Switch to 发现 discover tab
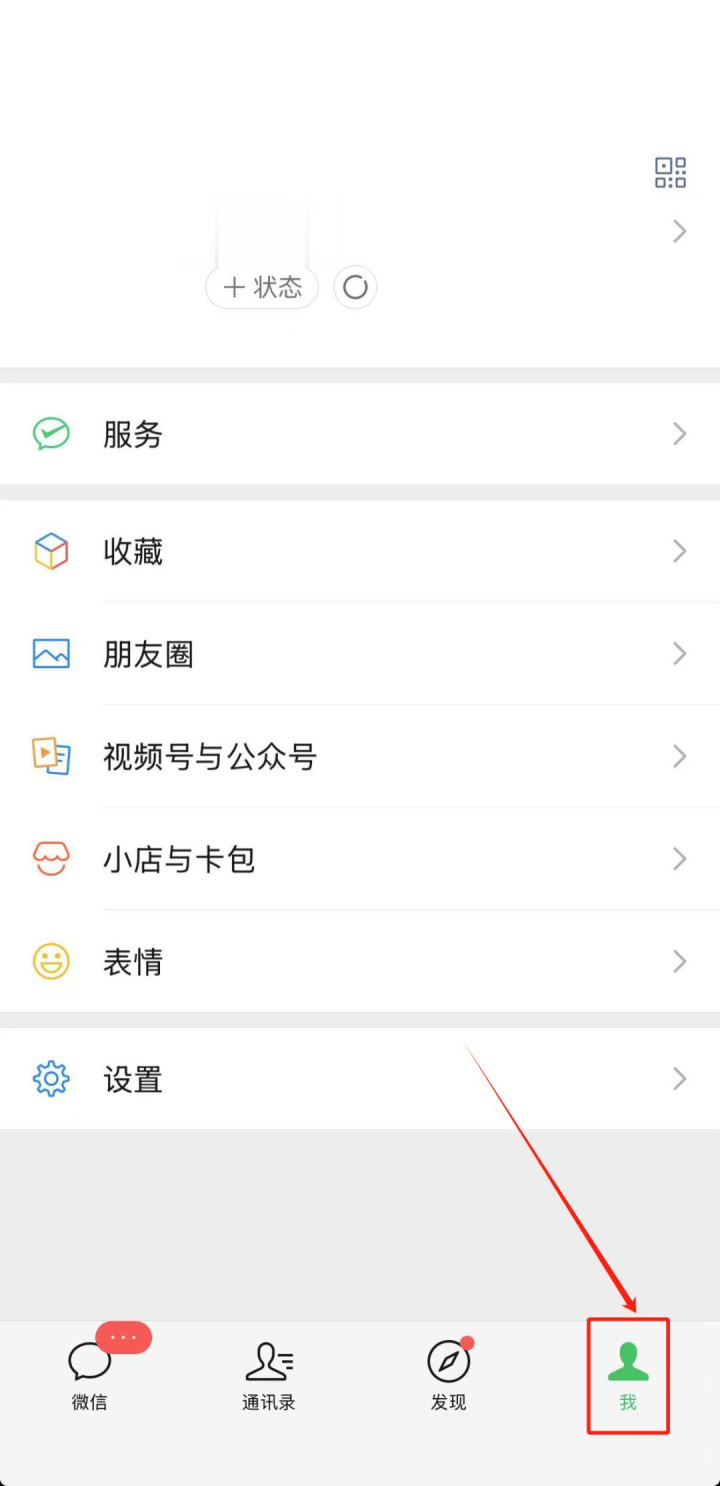The height and width of the screenshot is (1486, 720). point(449,1375)
